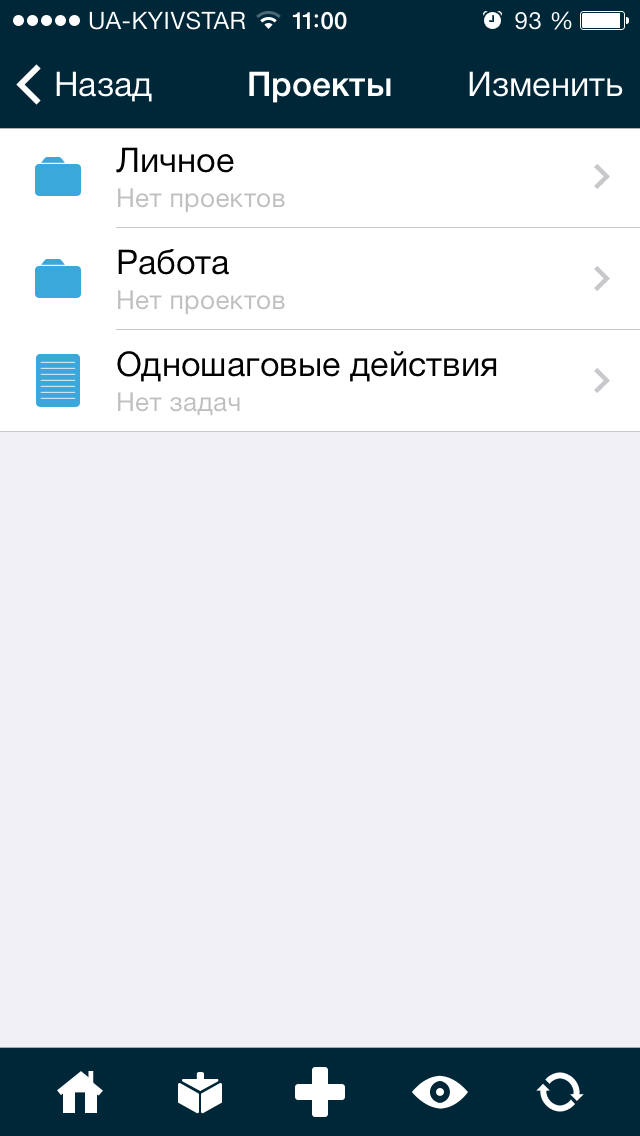The height and width of the screenshot is (1136, 640).
Task: Open the Работа folder
Action: [320, 279]
